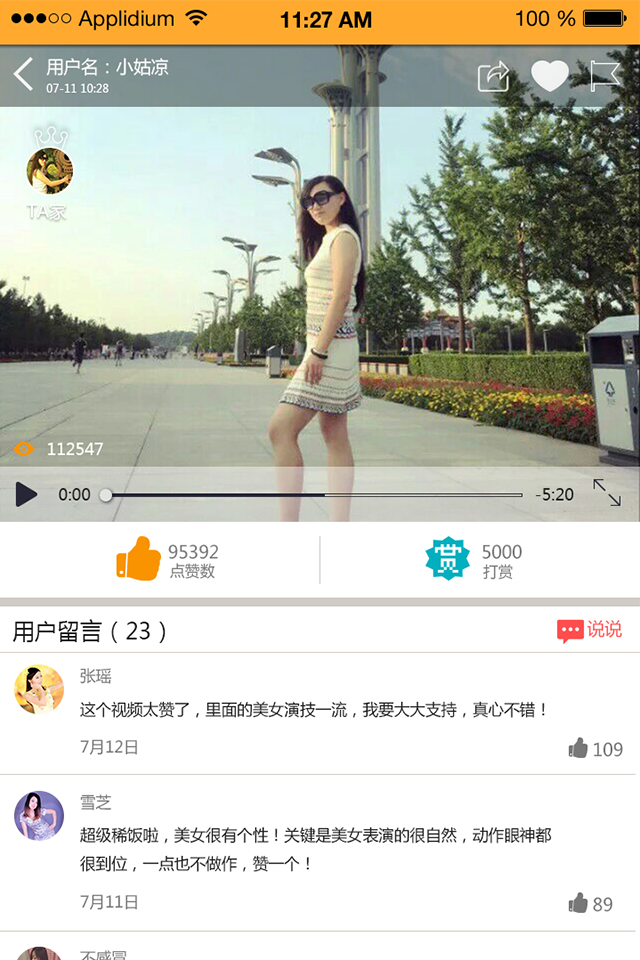Like the video with the thumbs-up 点赞数 button
The image size is (640, 960).
[139, 559]
